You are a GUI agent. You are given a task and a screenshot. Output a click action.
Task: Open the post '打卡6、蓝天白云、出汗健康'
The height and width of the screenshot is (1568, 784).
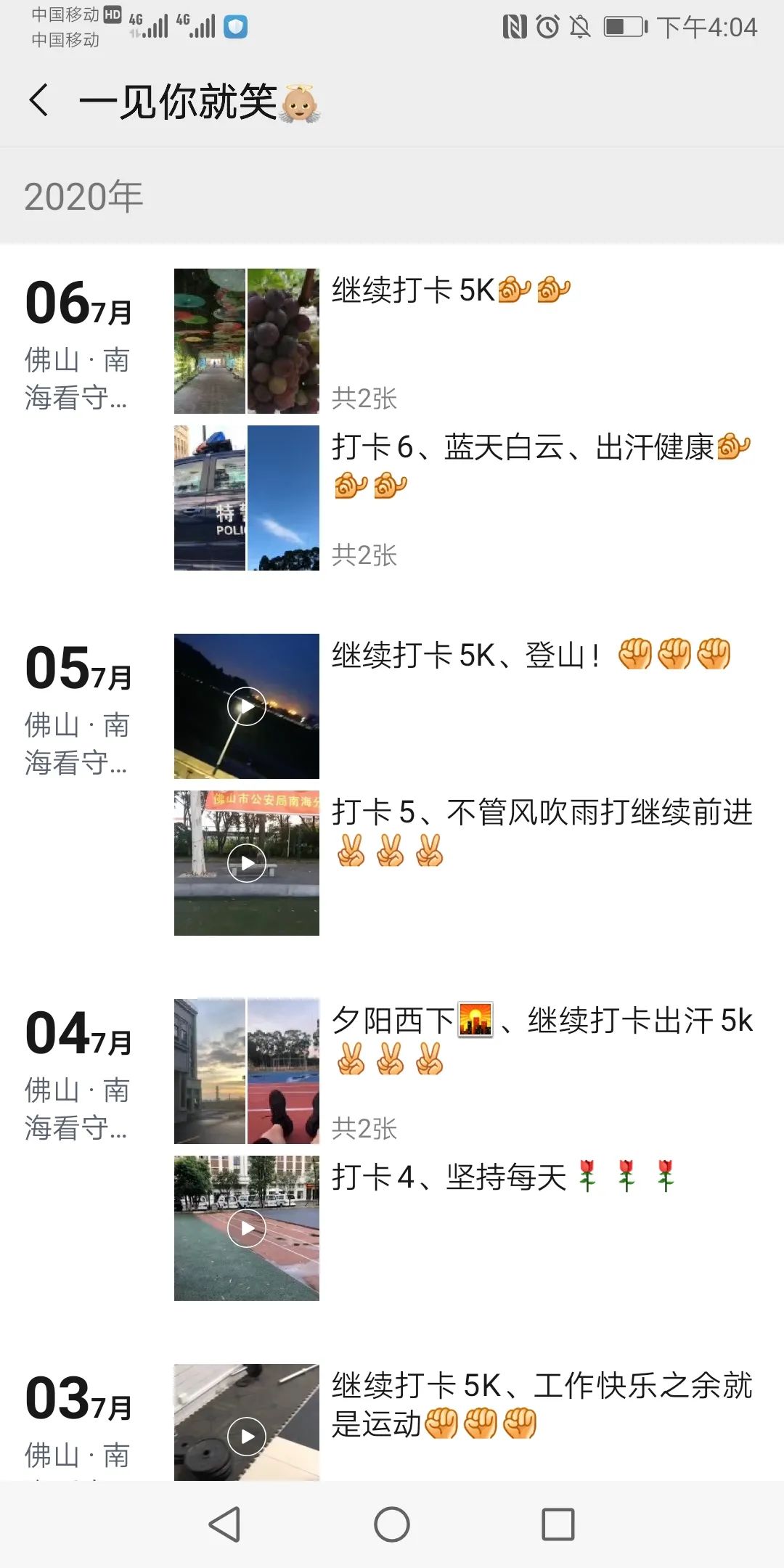[465, 498]
